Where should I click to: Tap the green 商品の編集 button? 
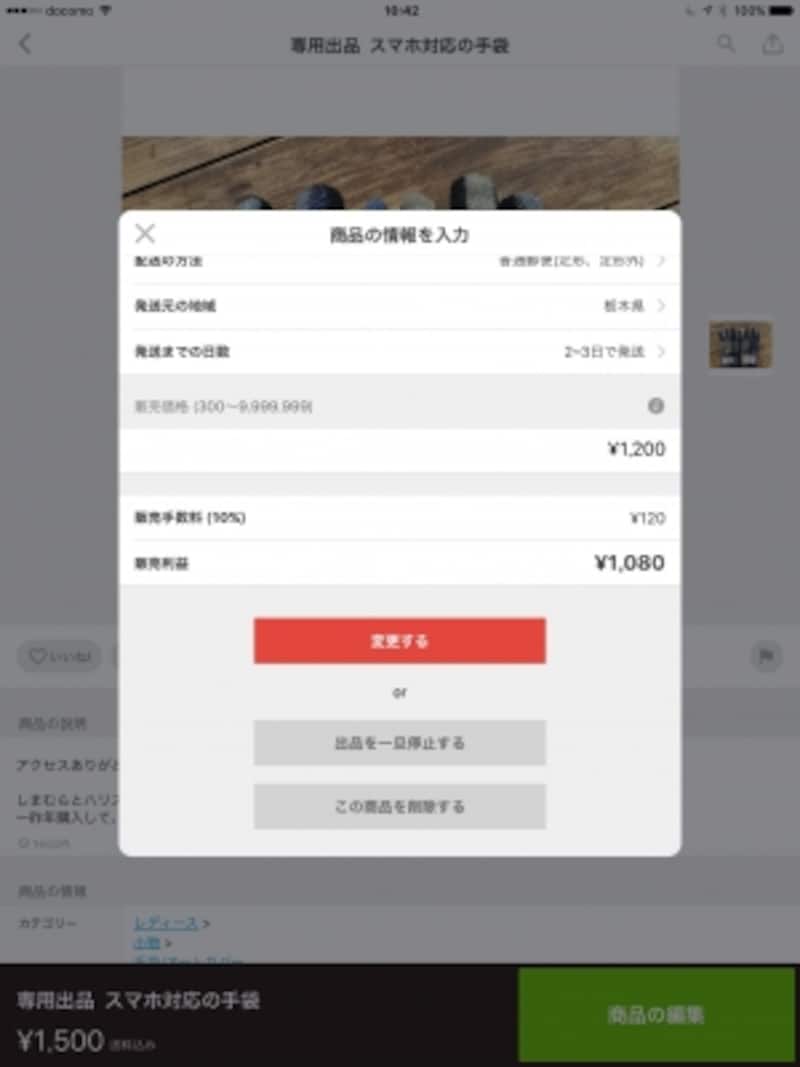coord(656,1014)
